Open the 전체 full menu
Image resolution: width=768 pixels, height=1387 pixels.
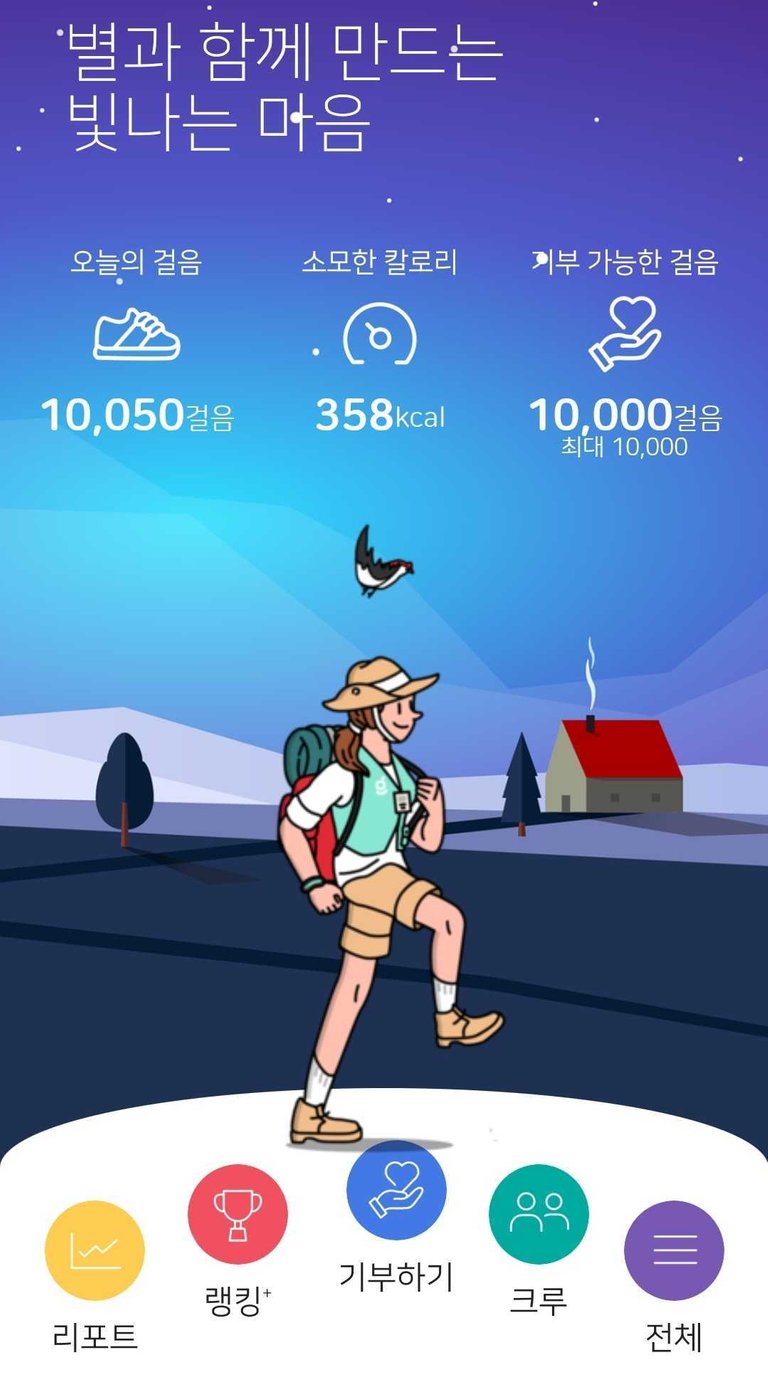674,1250
